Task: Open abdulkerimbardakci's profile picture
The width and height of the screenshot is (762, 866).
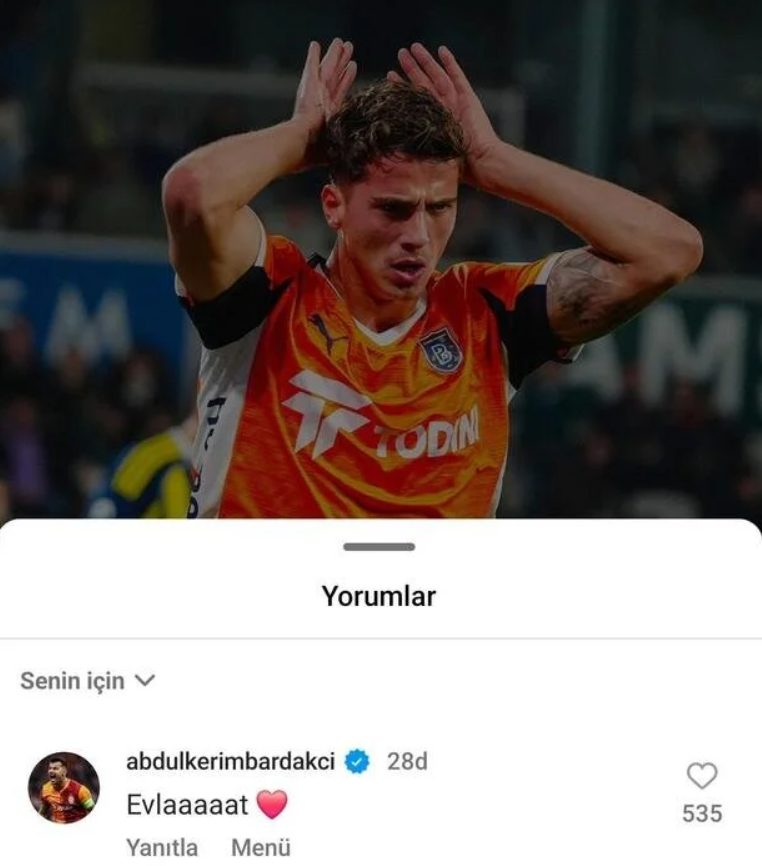Action: pos(62,785)
